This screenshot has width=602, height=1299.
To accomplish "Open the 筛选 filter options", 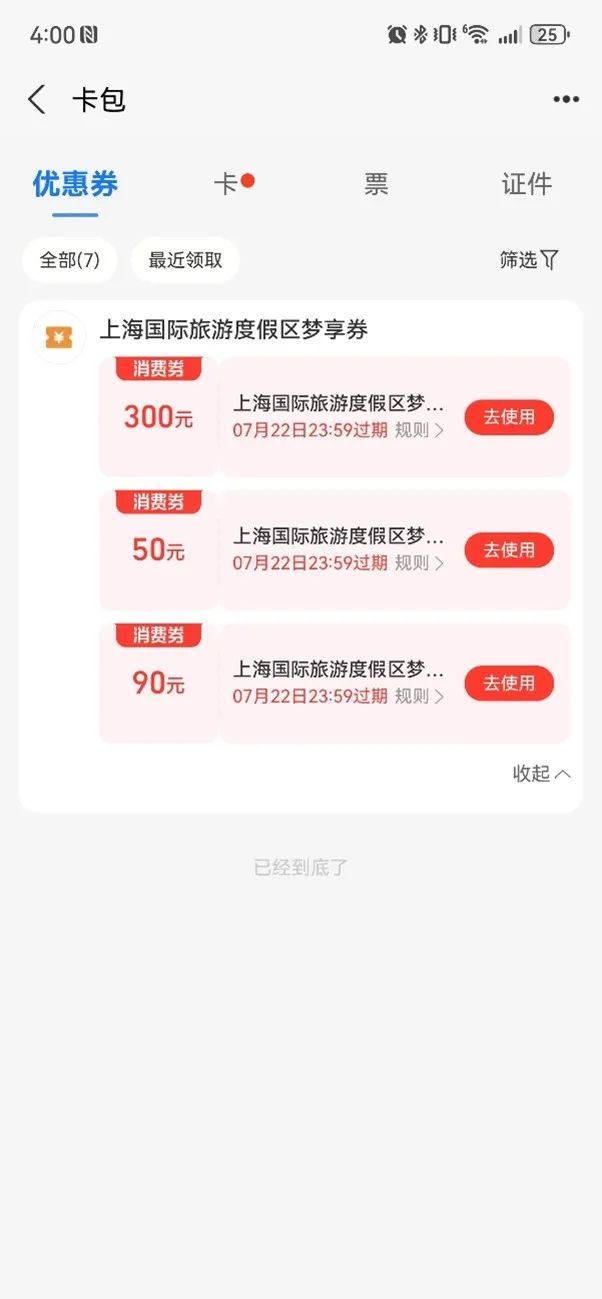I will pos(529,260).
